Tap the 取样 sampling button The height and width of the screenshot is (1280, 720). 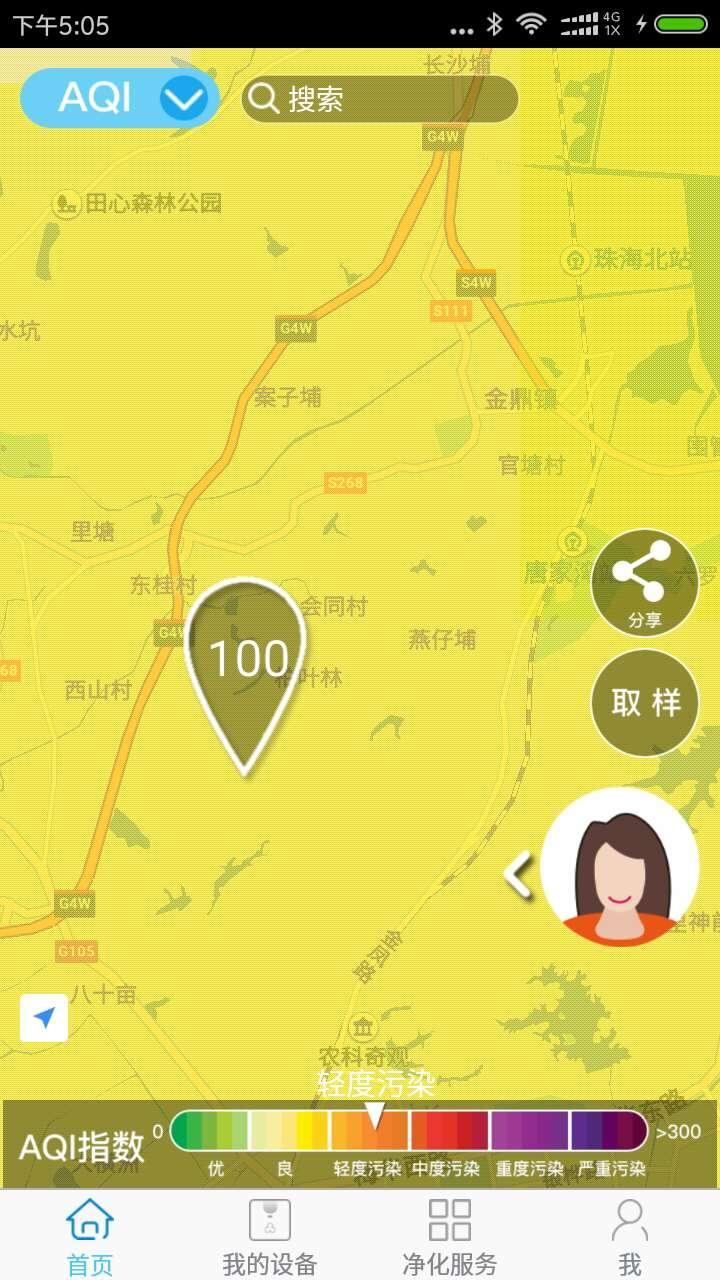click(645, 703)
